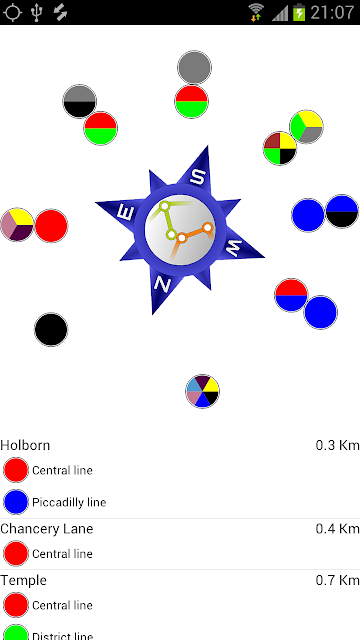Image resolution: width=360 pixels, height=640 pixels.
Task: Open the Holborn station entry
Action: [x=180, y=478]
